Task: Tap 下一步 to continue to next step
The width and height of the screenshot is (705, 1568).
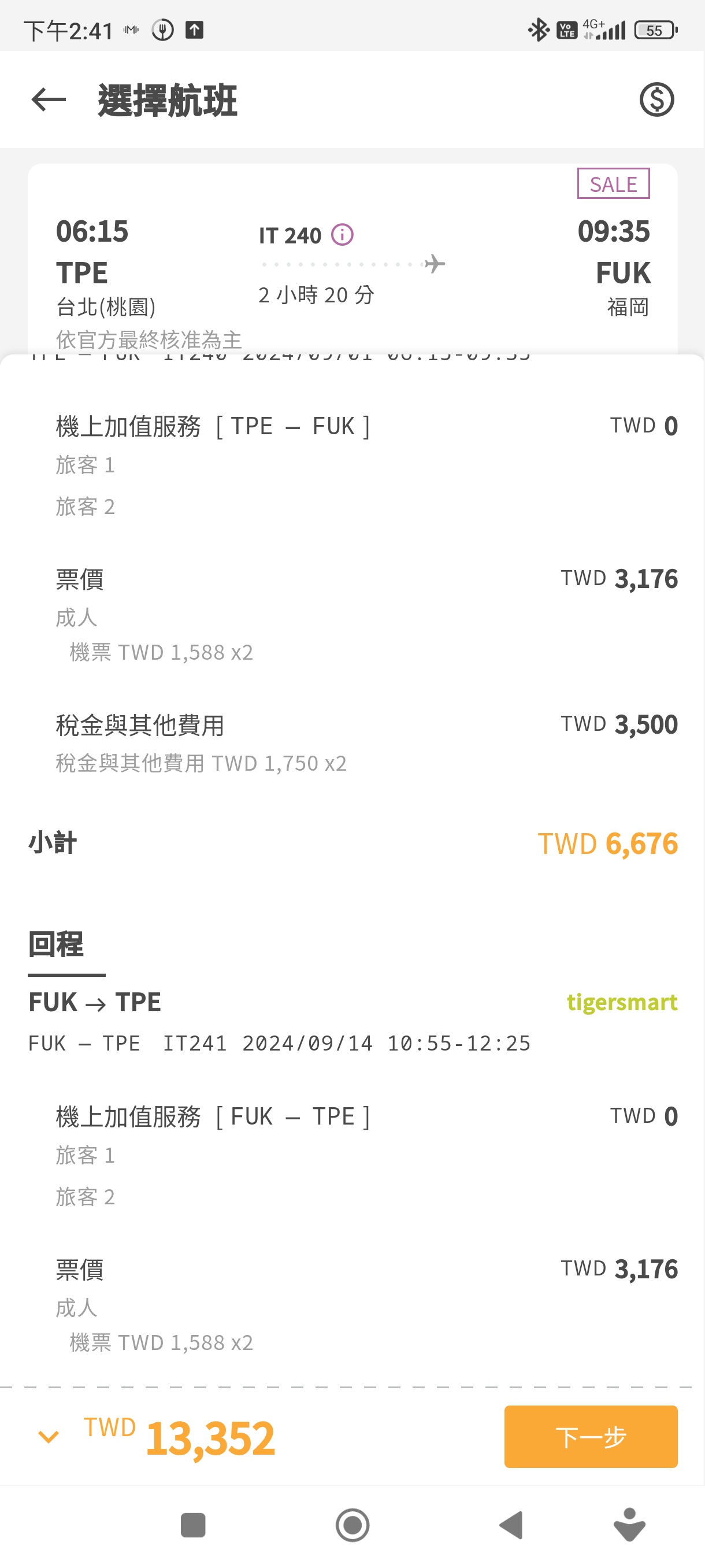Action: click(x=590, y=1437)
